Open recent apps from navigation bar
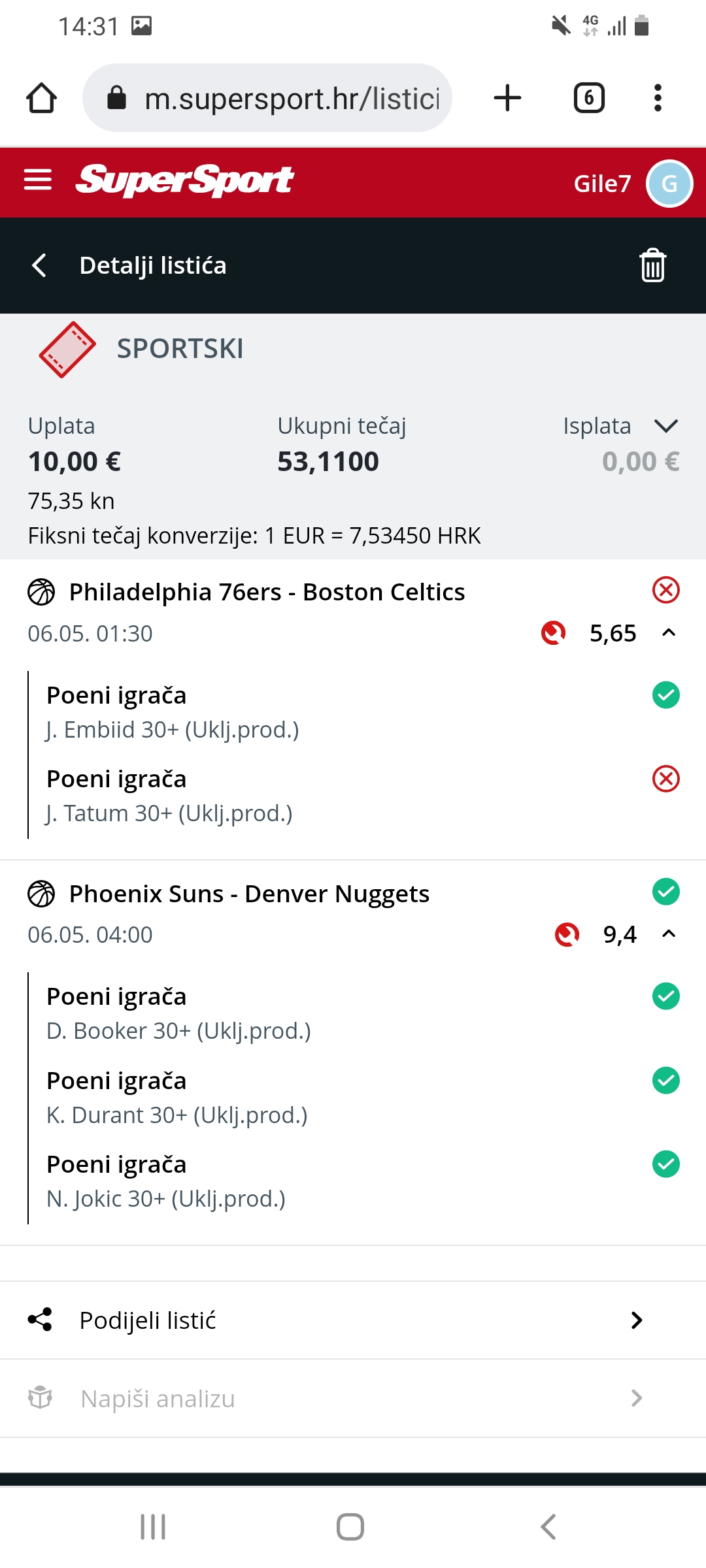Image resolution: width=706 pixels, height=1568 pixels. point(153,1527)
